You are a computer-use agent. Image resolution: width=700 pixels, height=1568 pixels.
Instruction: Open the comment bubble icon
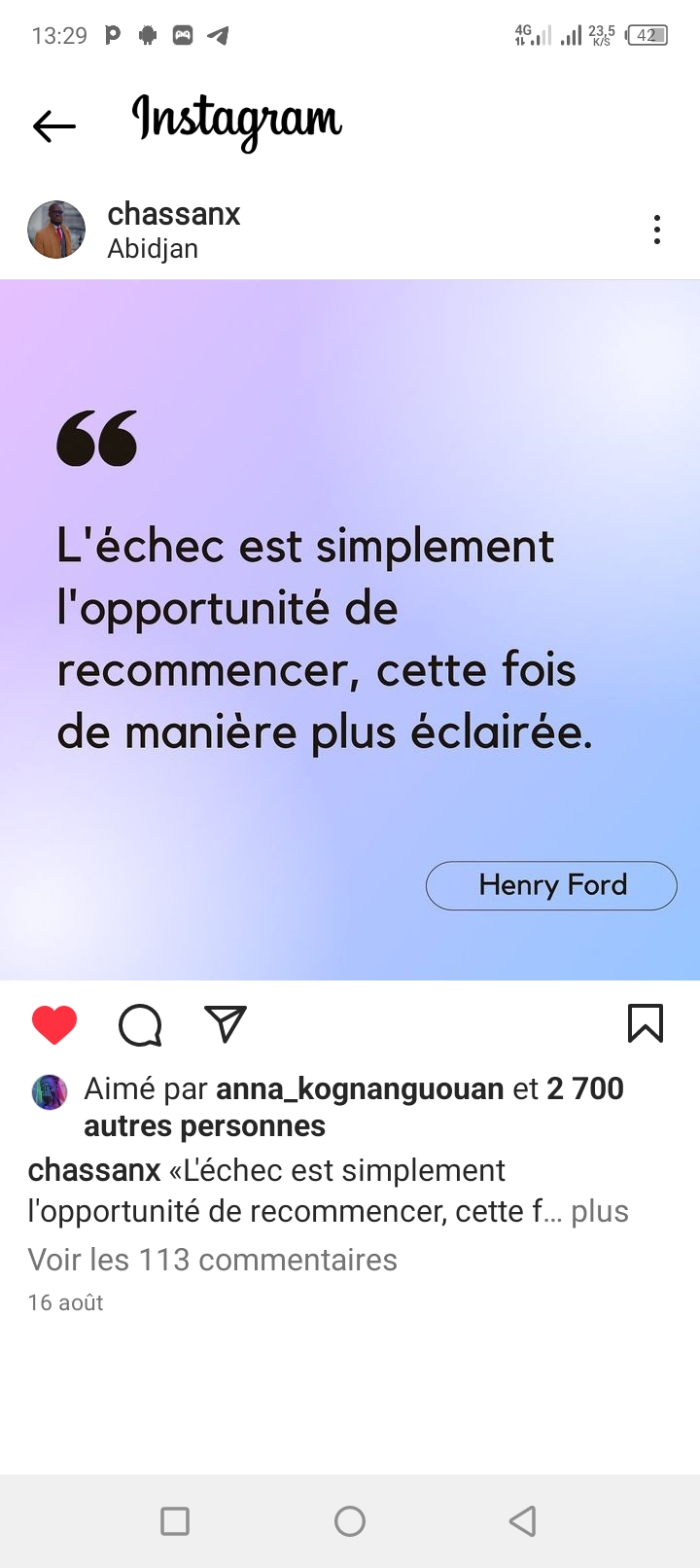pyautogui.click(x=140, y=1025)
